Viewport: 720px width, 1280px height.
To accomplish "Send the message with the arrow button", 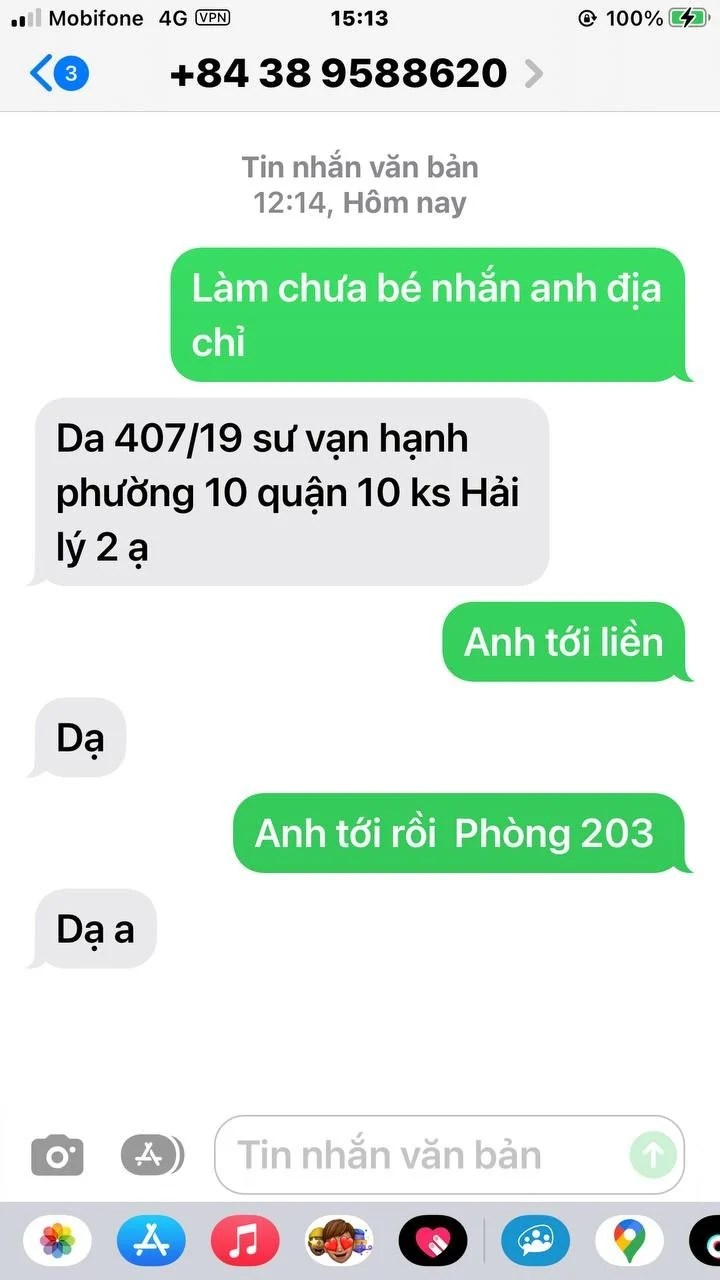I will [653, 1156].
